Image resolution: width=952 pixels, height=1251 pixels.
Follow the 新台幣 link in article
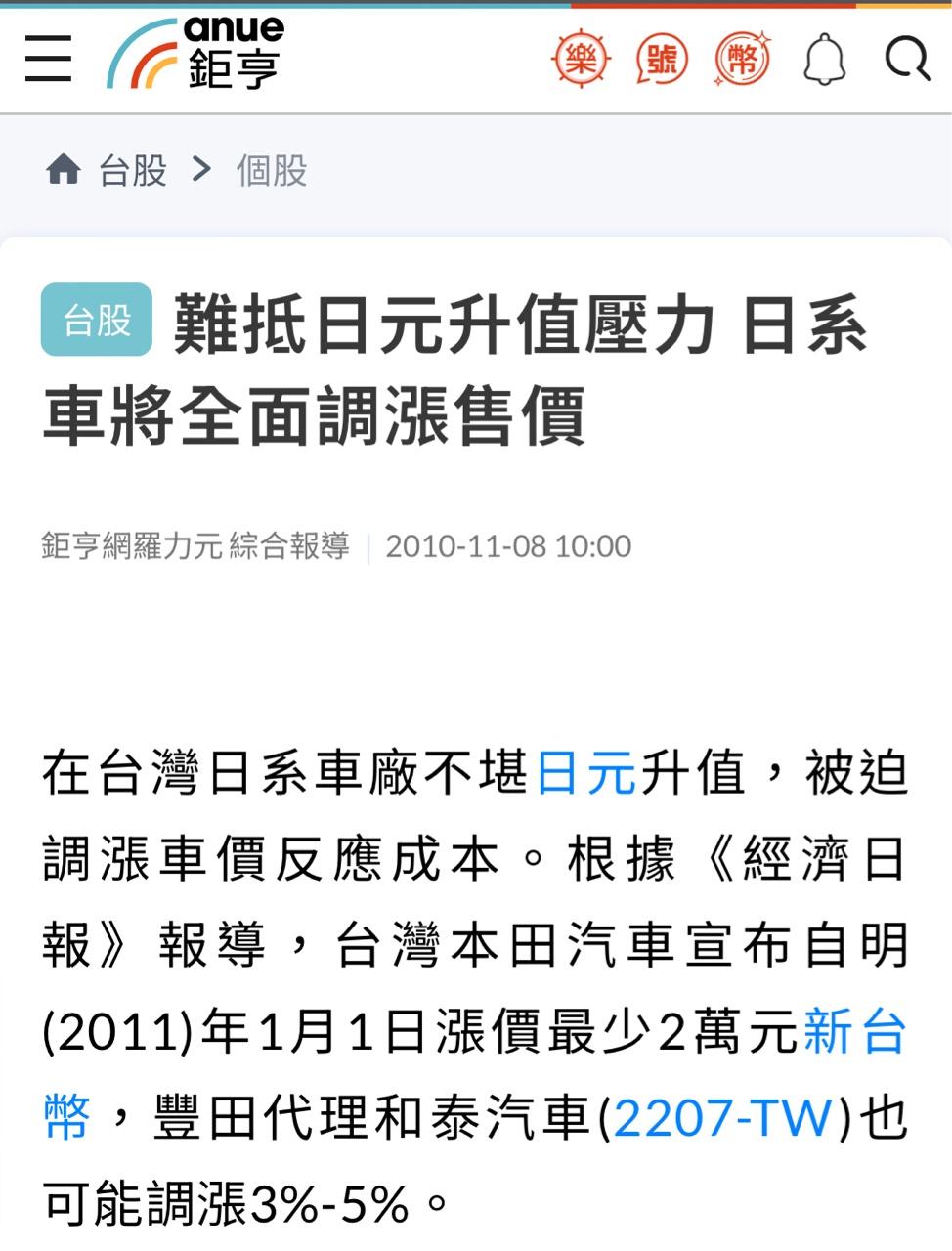(854, 1032)
